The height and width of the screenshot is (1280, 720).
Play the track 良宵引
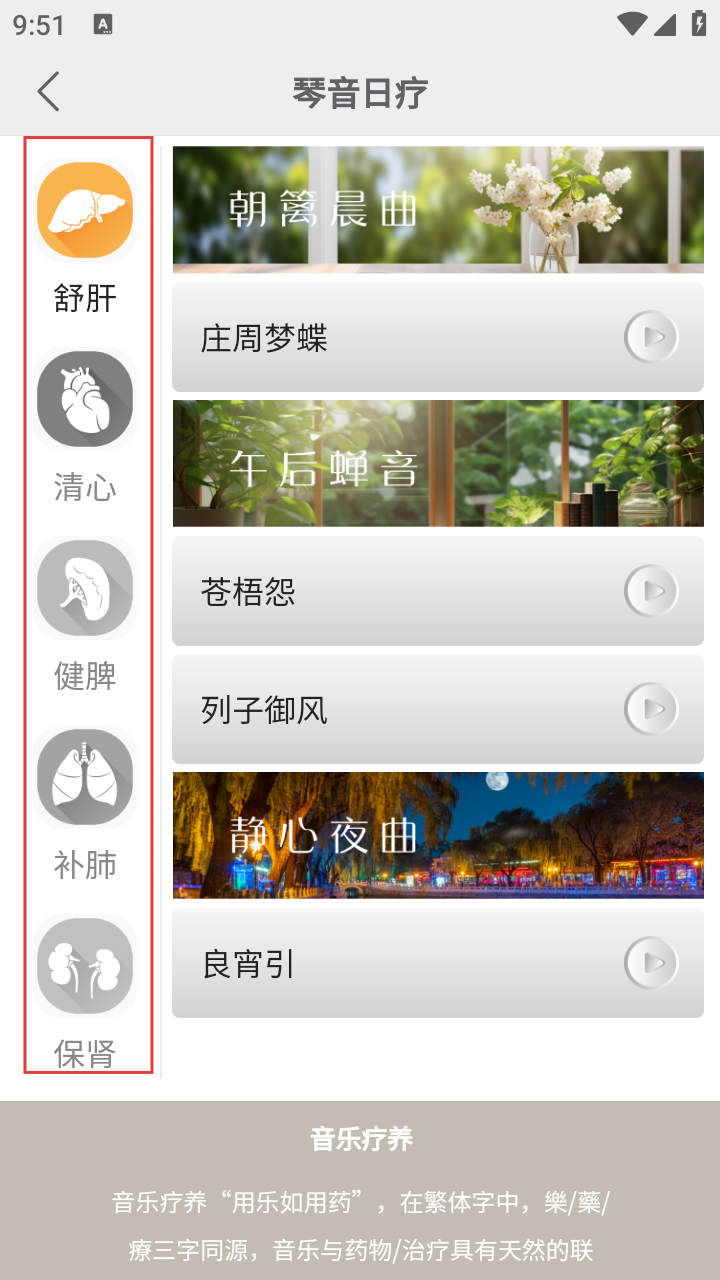coord(651,963)
